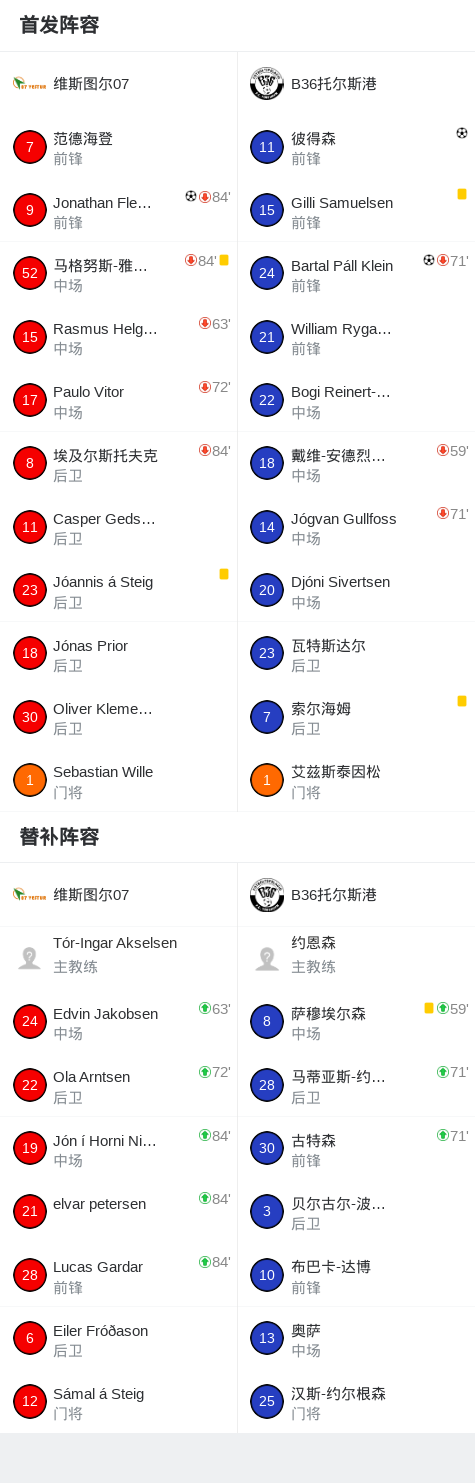
Task: Open goalkeeper 艾兹斯泰因松 details
Action: pos(356,780)
